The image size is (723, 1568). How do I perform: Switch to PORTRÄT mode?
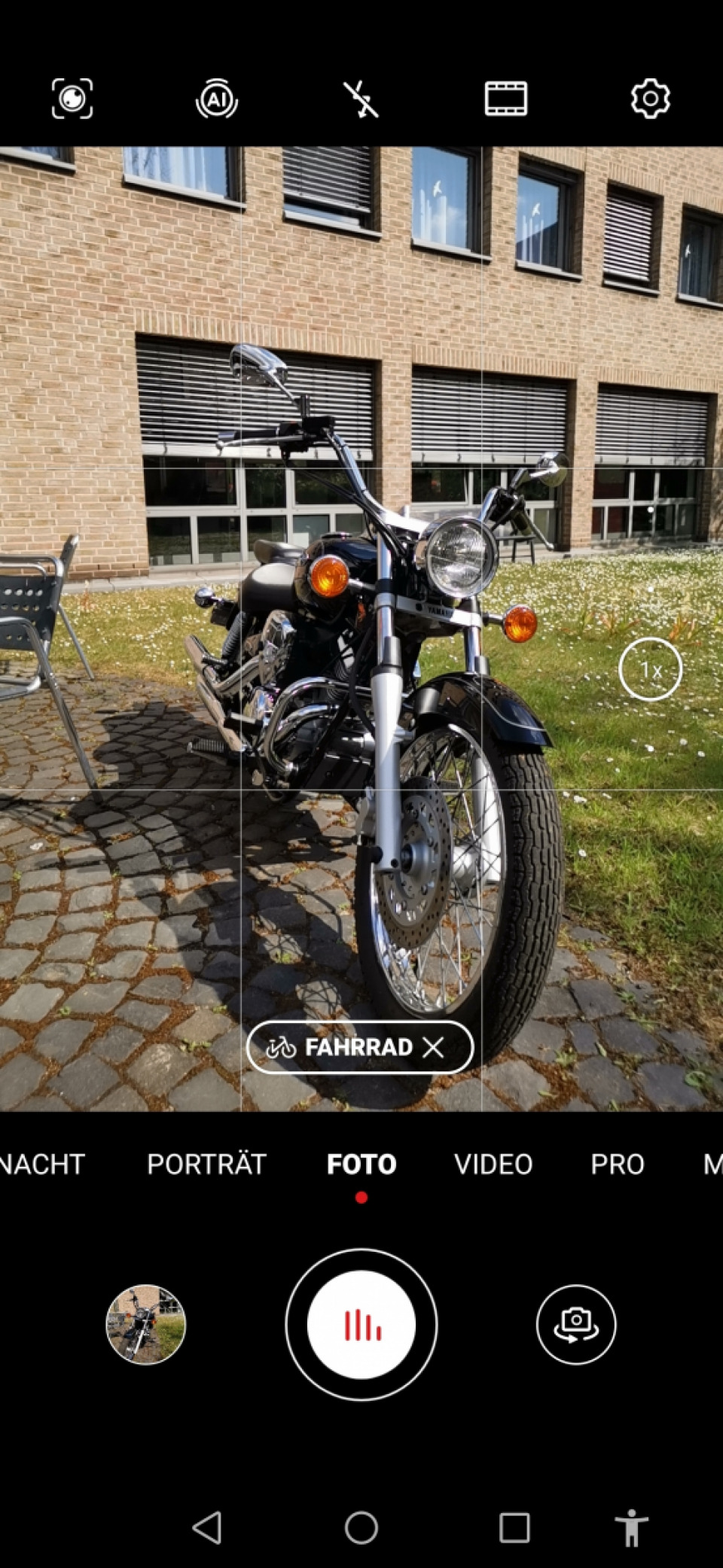206,1165
